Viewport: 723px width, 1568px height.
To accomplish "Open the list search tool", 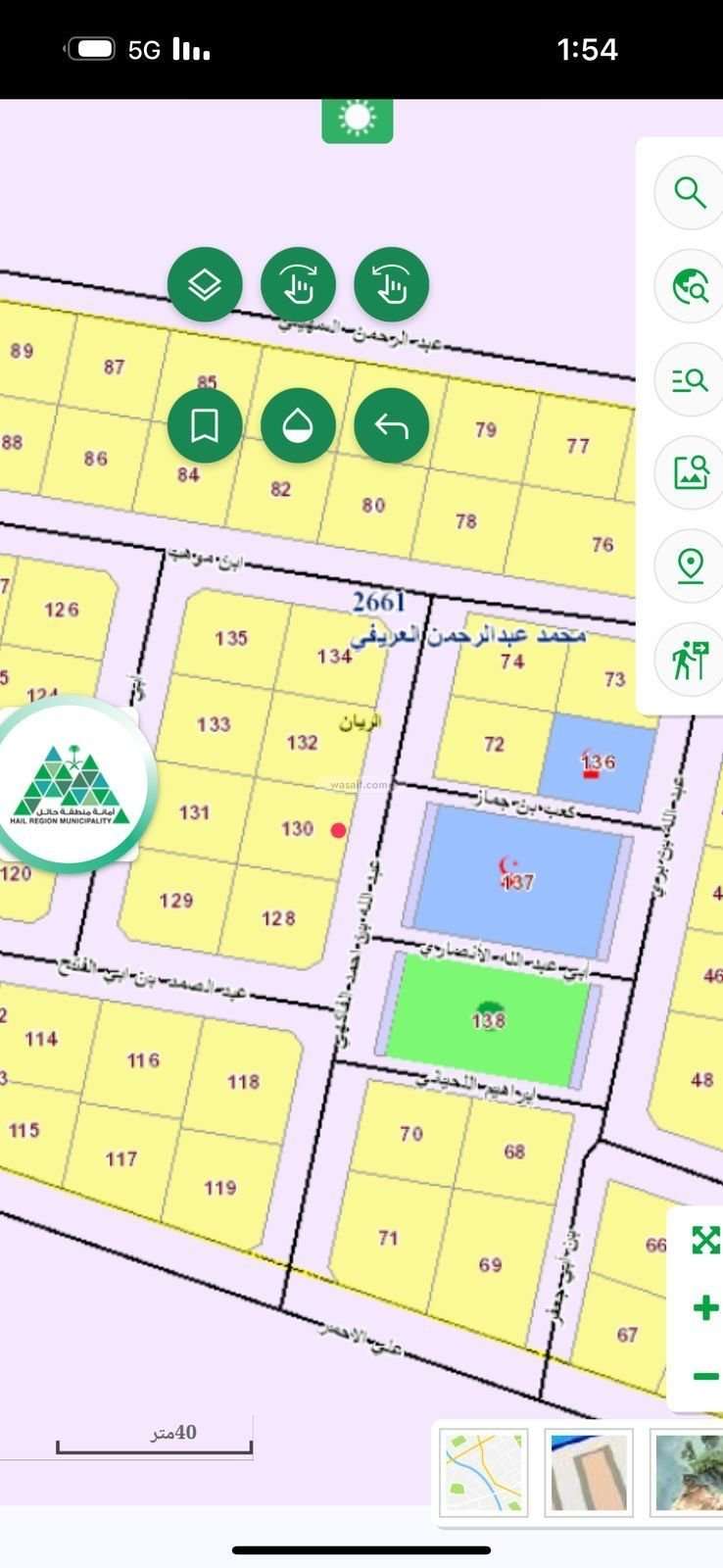I will pos(691,379).
